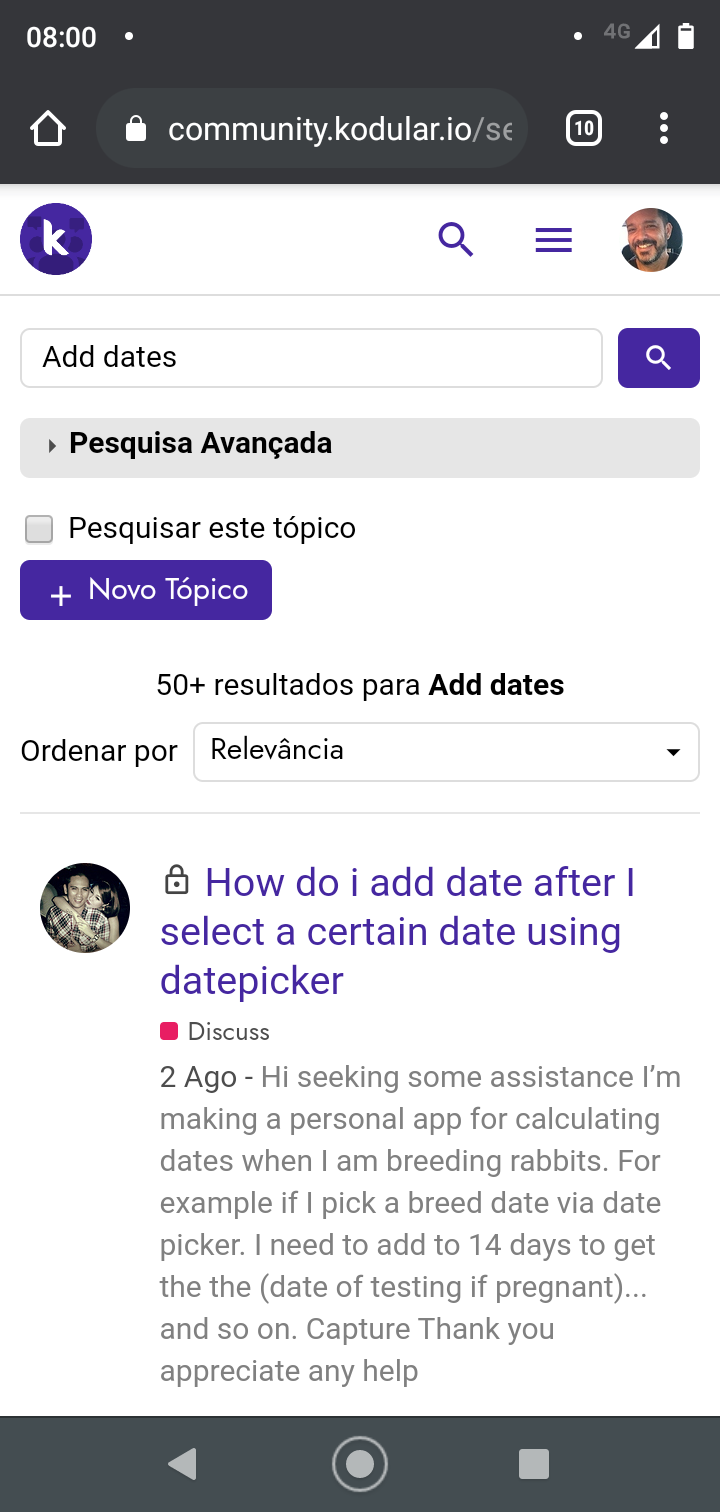View the result author's avatar profile

click(85, 908)
